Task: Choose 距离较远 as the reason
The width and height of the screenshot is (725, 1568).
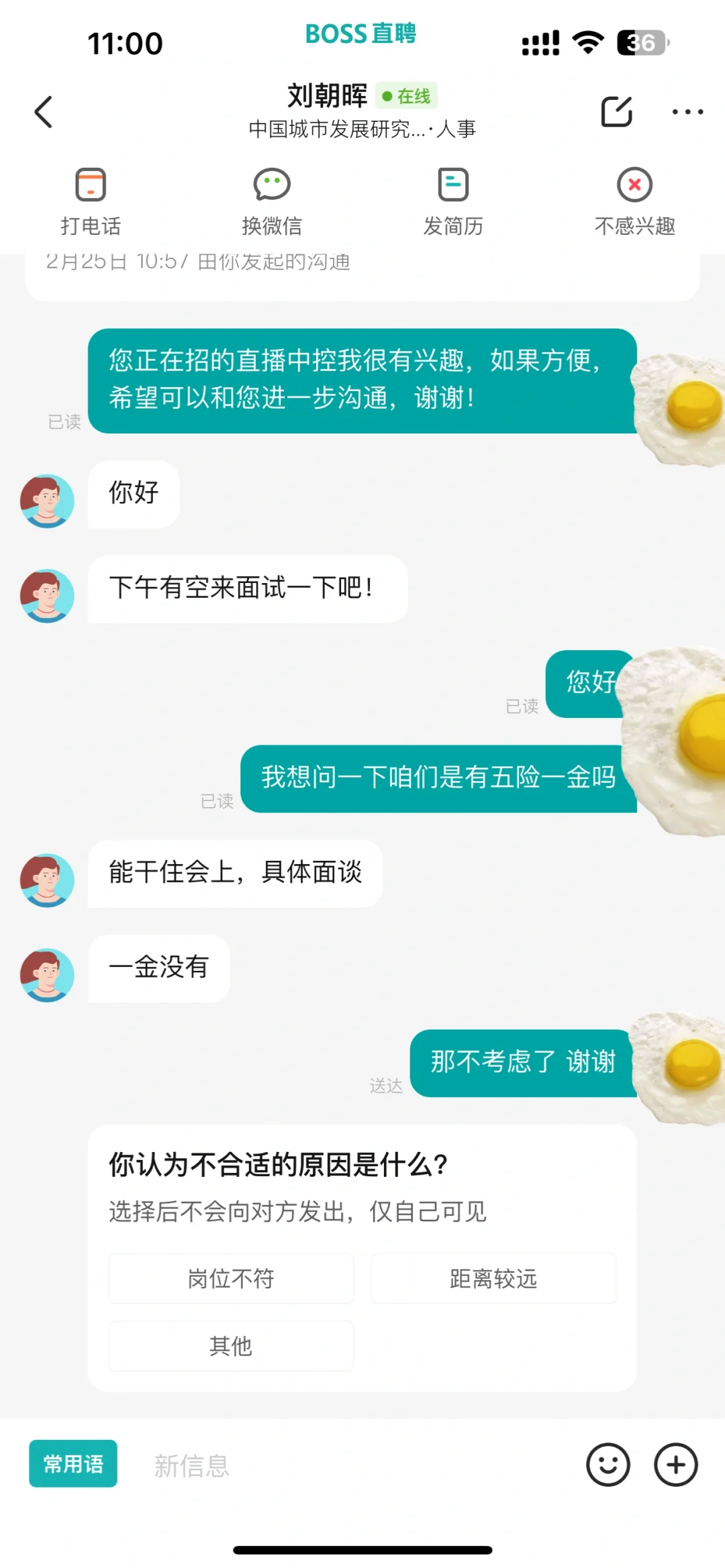Action: tap(493, 1278)
